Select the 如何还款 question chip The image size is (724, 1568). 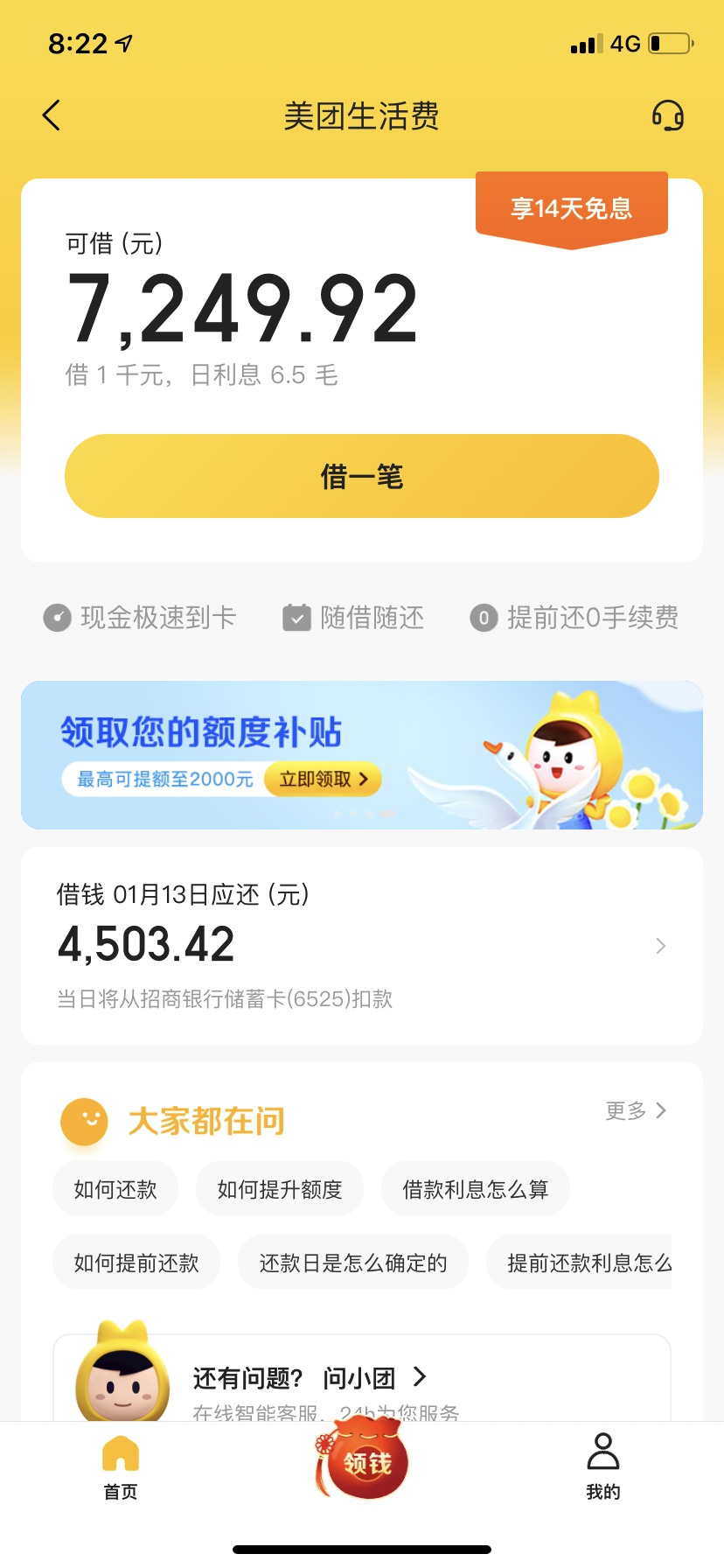pyautogui.click(x=115, y=1189)
